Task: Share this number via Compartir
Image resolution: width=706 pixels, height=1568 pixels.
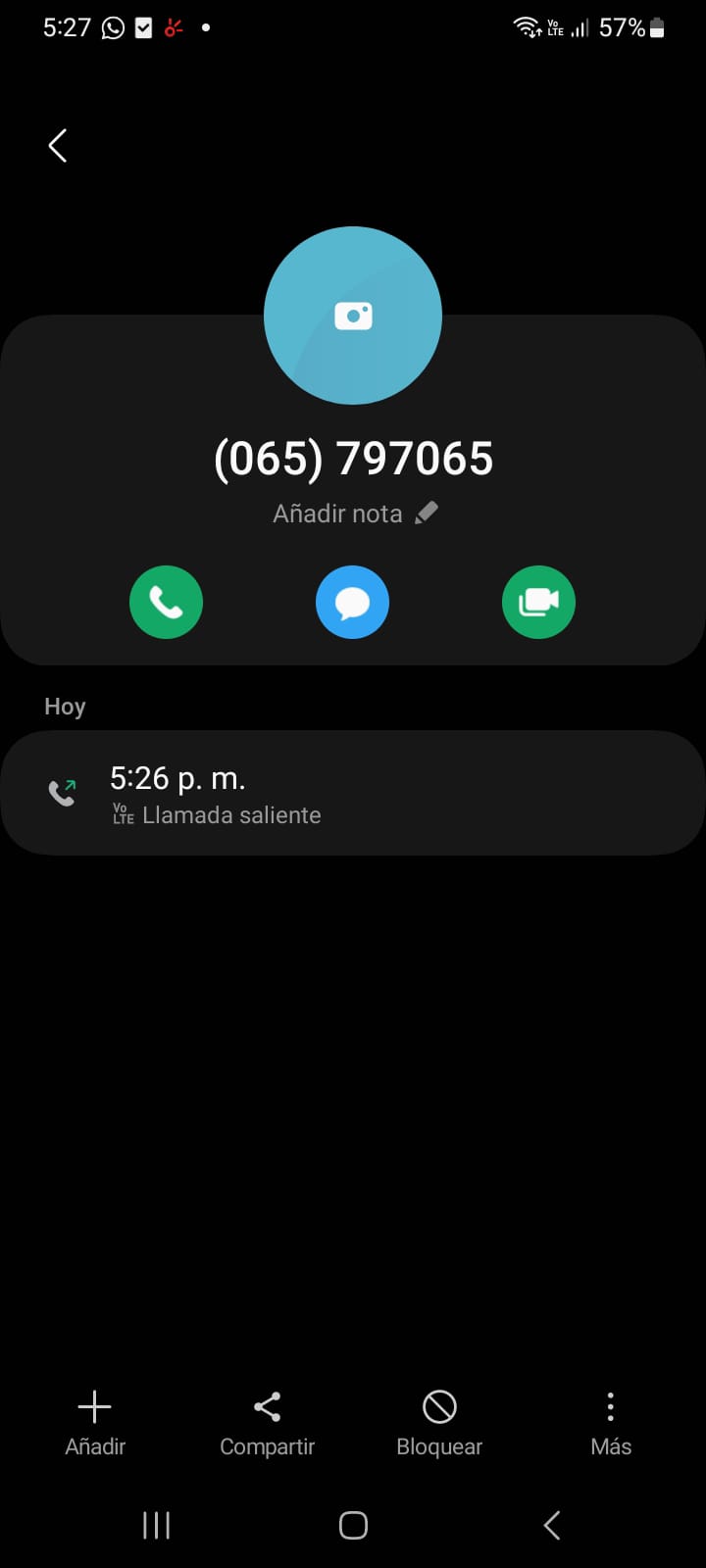Action: (x=267, y=1423)
